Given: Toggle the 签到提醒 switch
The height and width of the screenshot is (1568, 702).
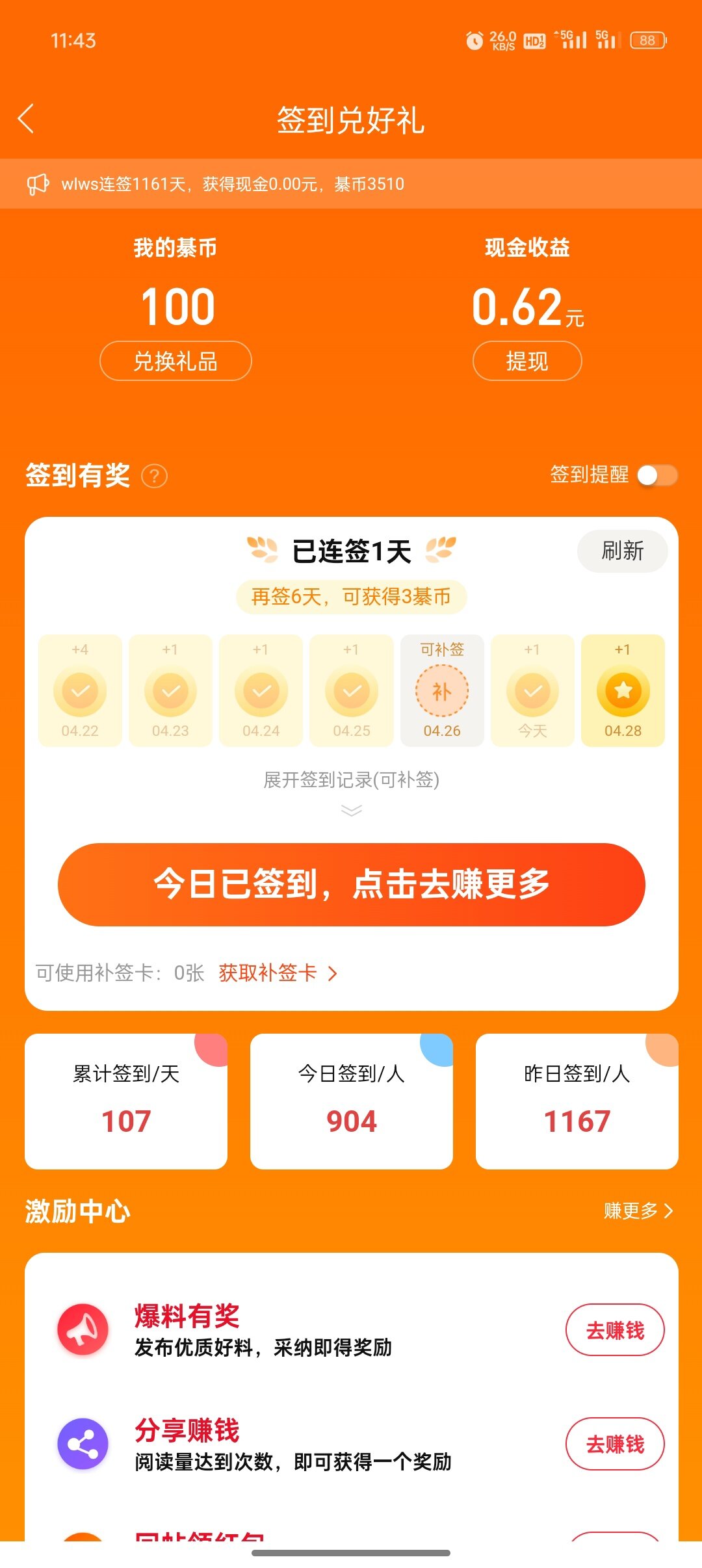Looking at the screenshot, I should click(x=657, y=475).
